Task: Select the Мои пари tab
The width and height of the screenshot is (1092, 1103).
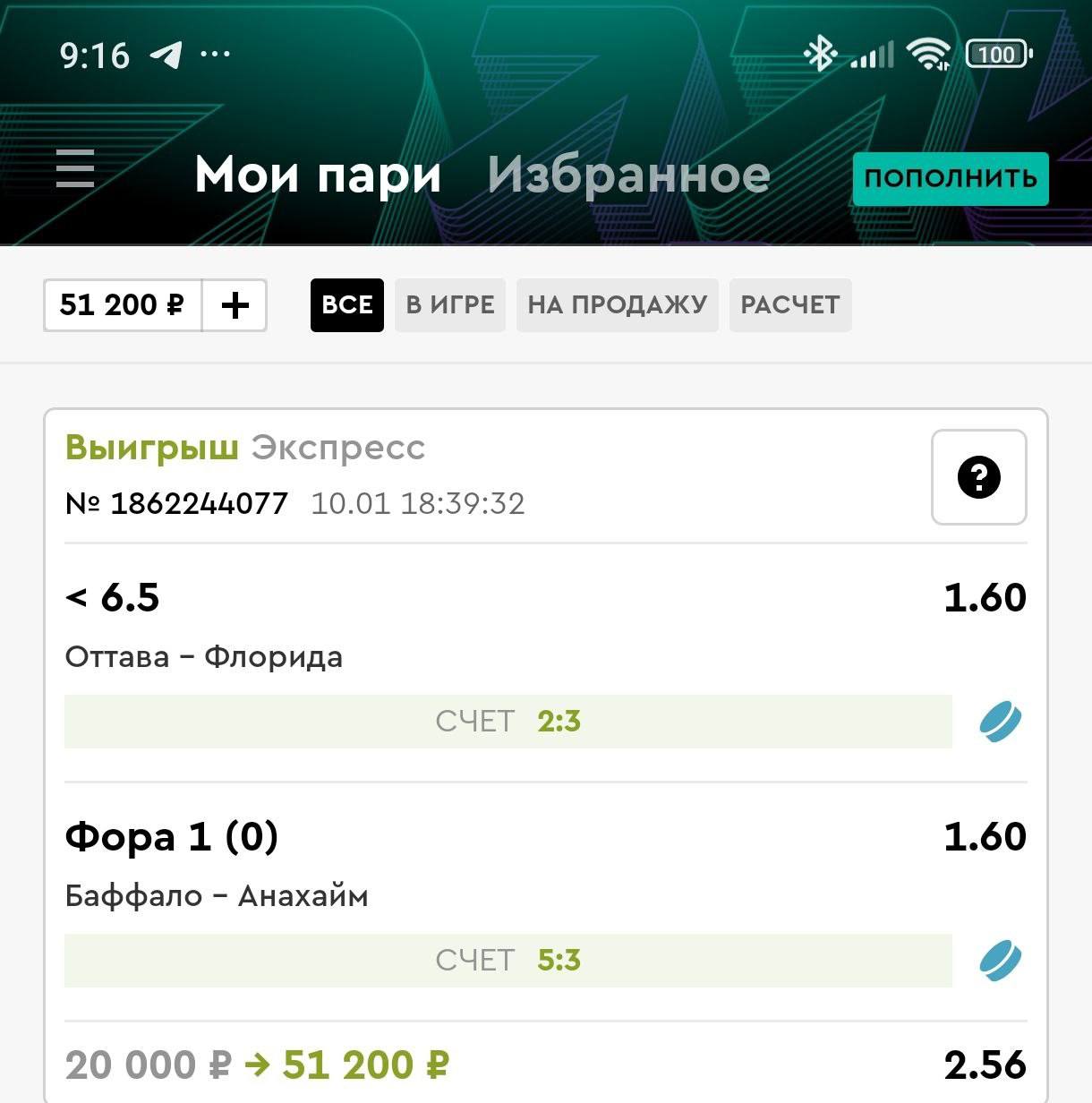Action: coord(318,175)
